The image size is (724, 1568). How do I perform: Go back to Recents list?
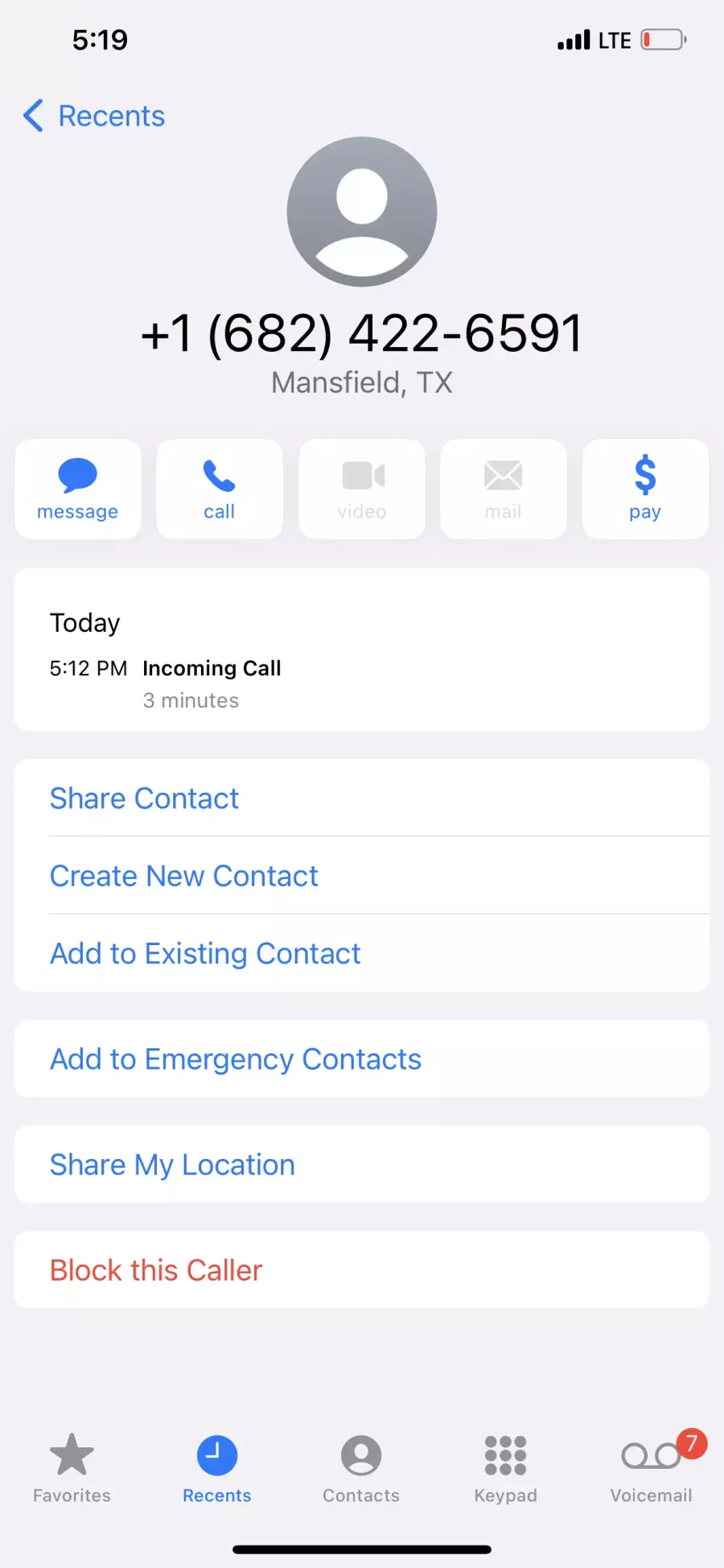(94, 116)
